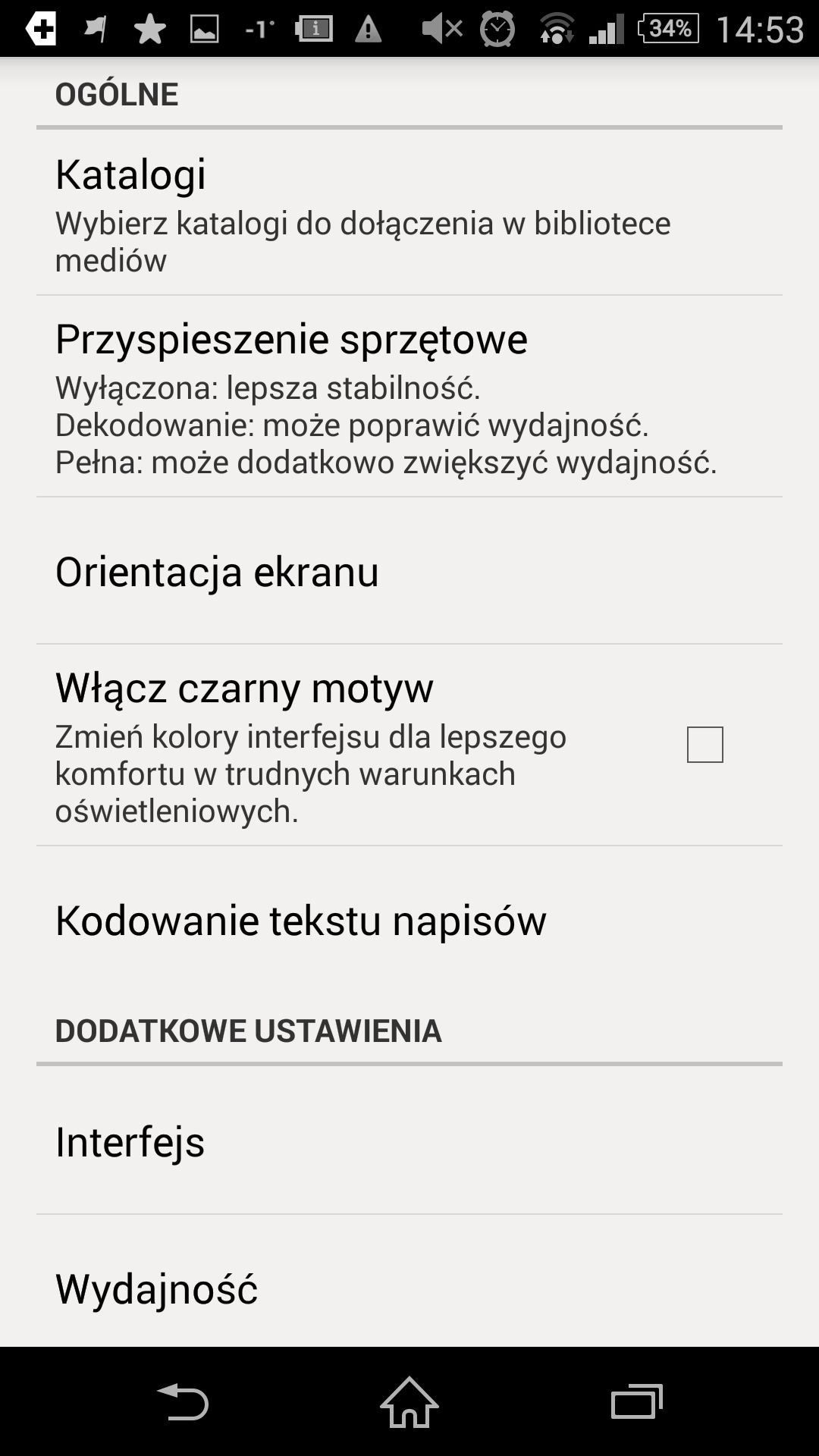Viewport: 819px width, 1456px height.
Task: Open Przyspieszenie sprzętowe options
Action: [x=409, y=397]
